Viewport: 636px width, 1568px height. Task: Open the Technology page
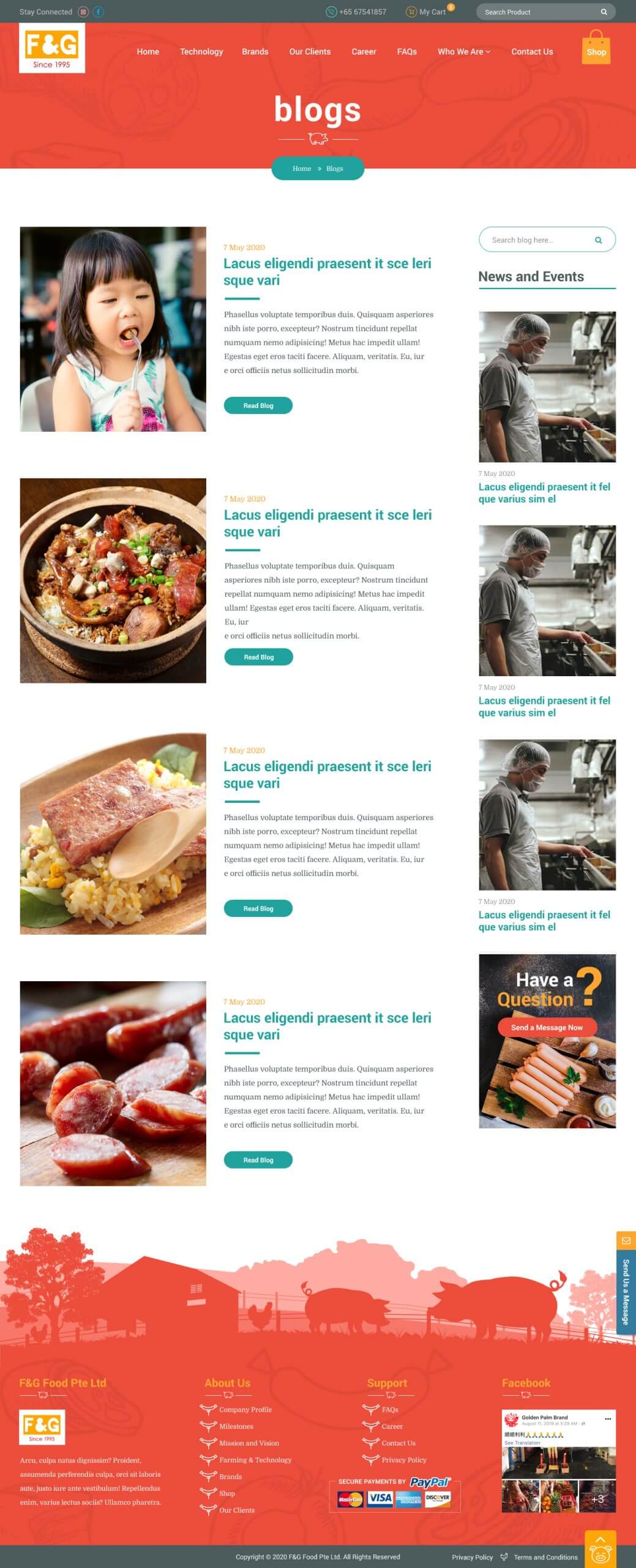click(201, 51)
